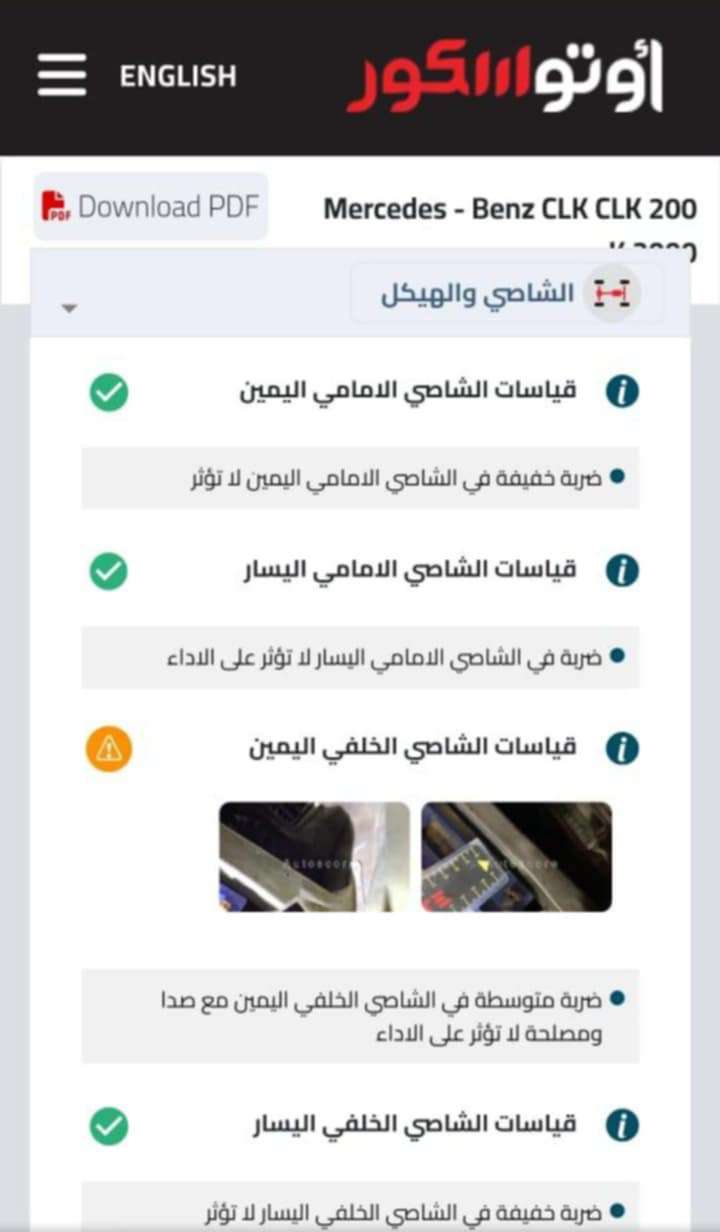Collapse the الشاصي والهيكل section
This screenshot has height=1232, width=720.
(69, 308)
